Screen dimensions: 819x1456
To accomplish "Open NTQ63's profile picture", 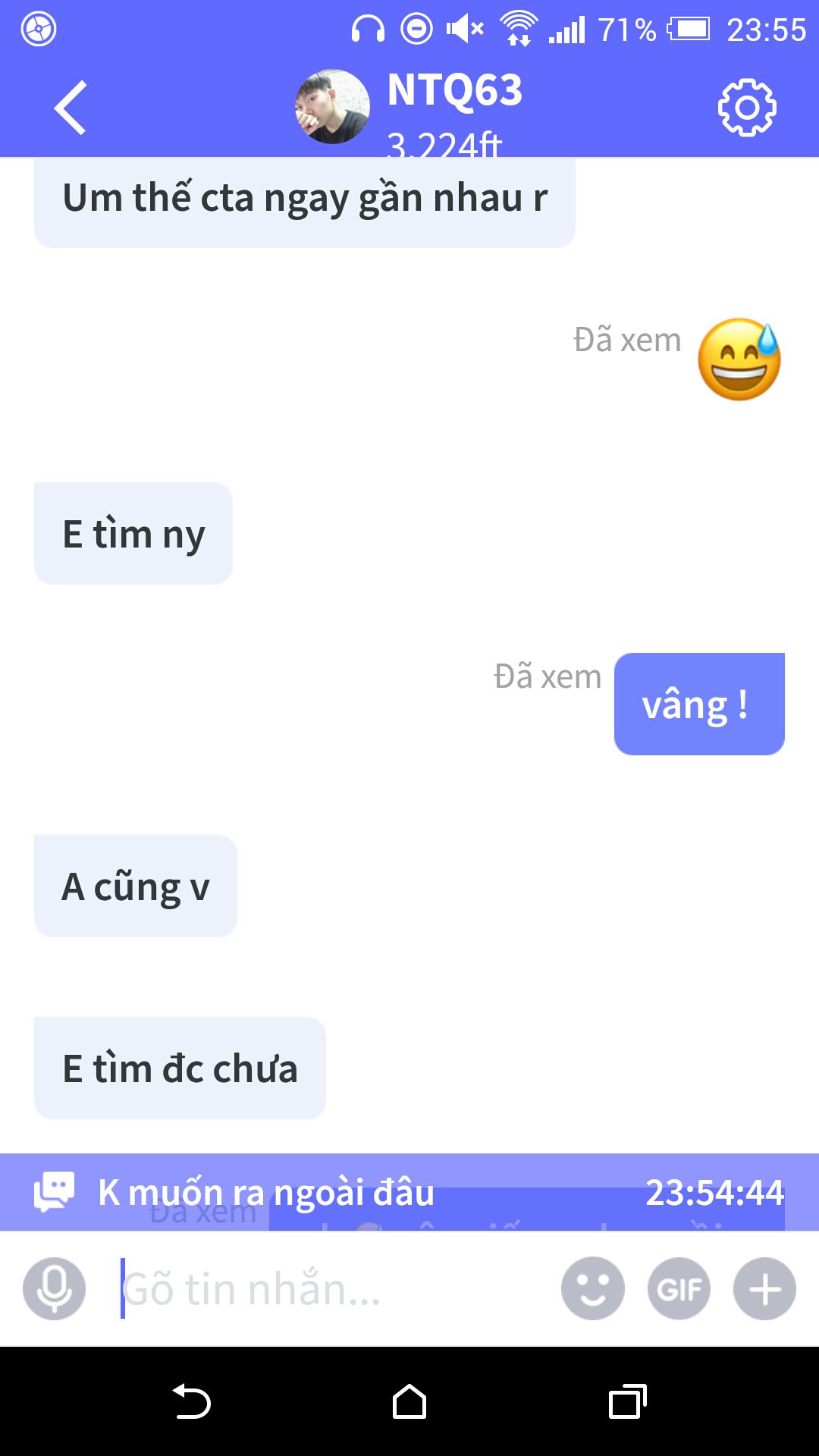I will [x=332, y=107].
